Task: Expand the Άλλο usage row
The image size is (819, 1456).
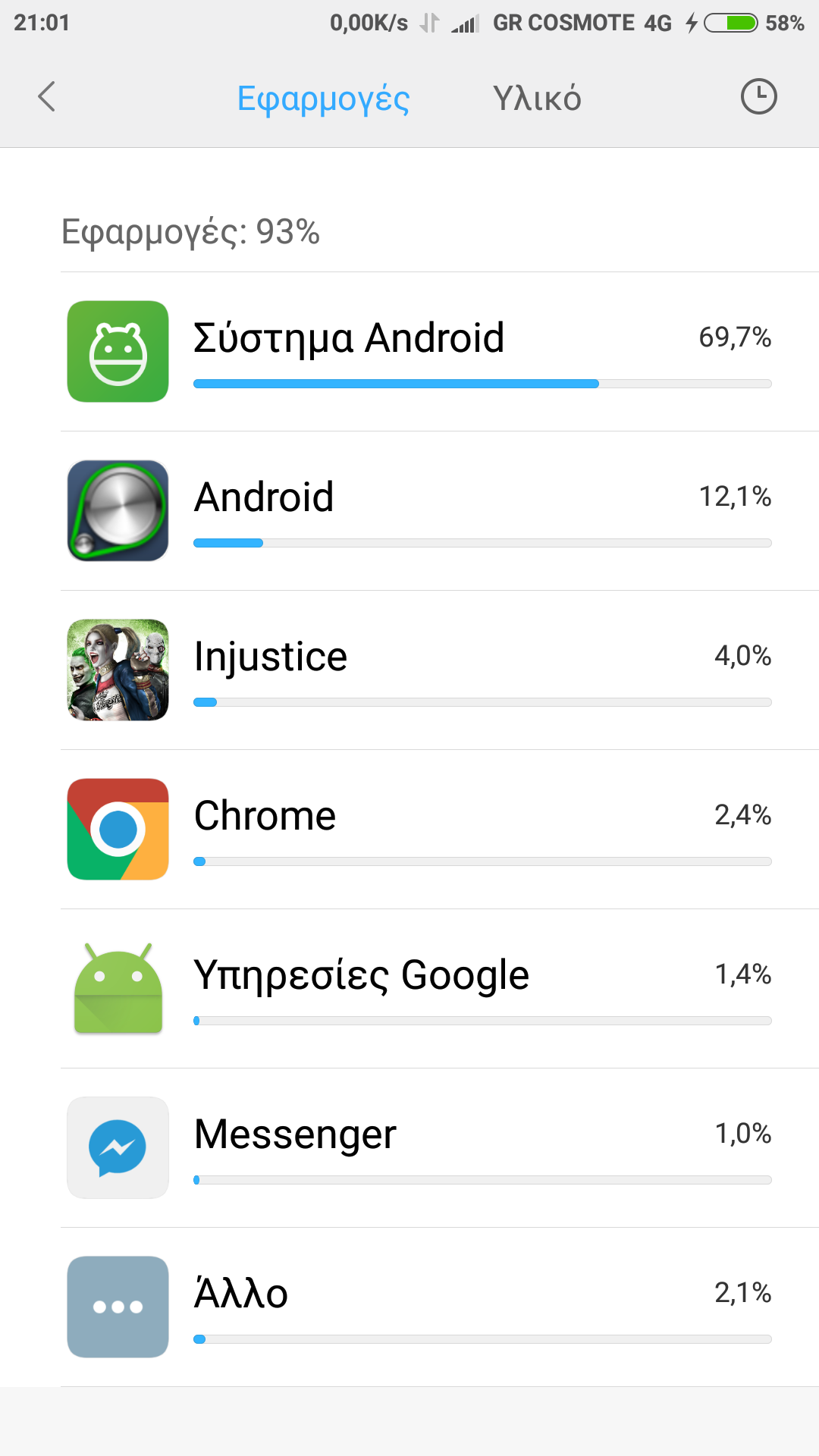Action: (x=440, y=1307)
